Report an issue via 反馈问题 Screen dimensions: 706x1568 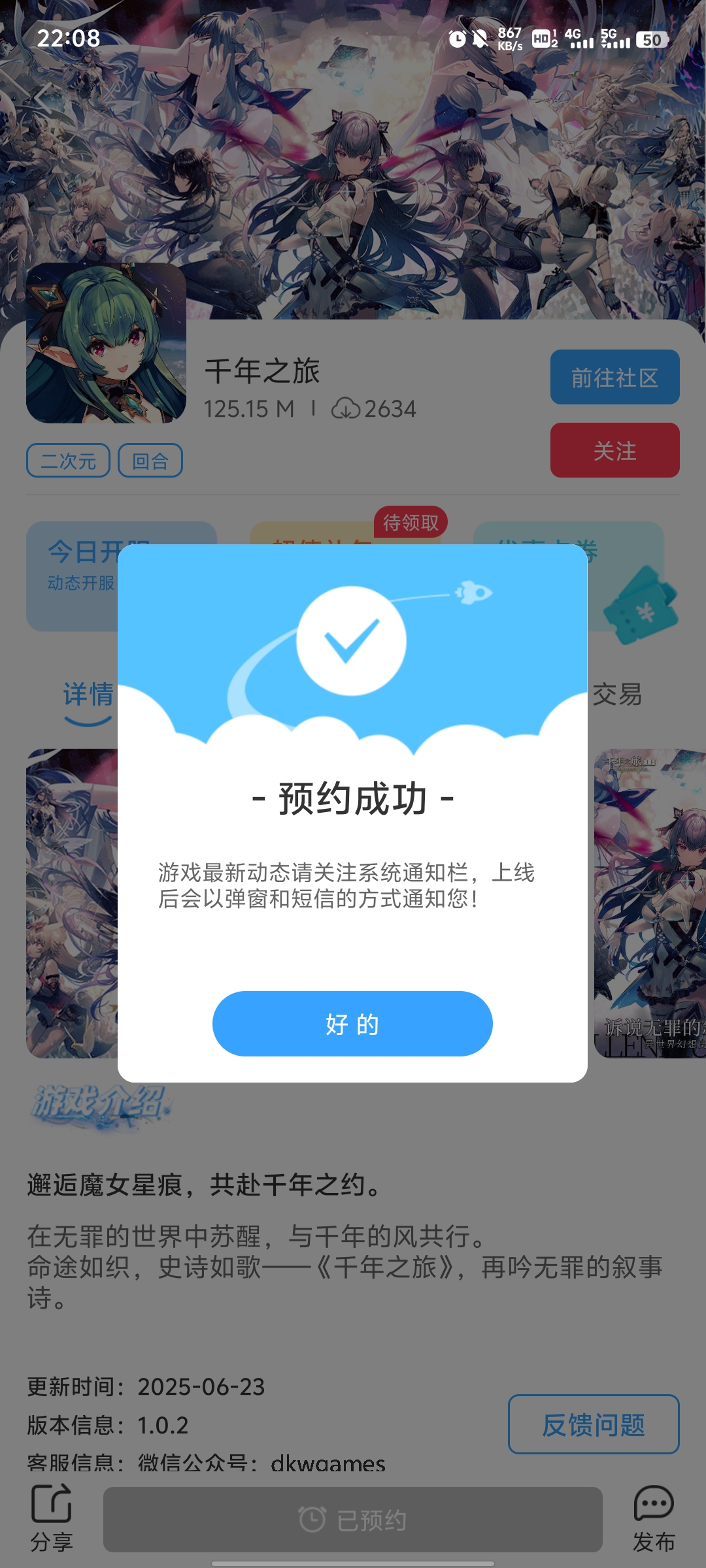(593, 1424)
